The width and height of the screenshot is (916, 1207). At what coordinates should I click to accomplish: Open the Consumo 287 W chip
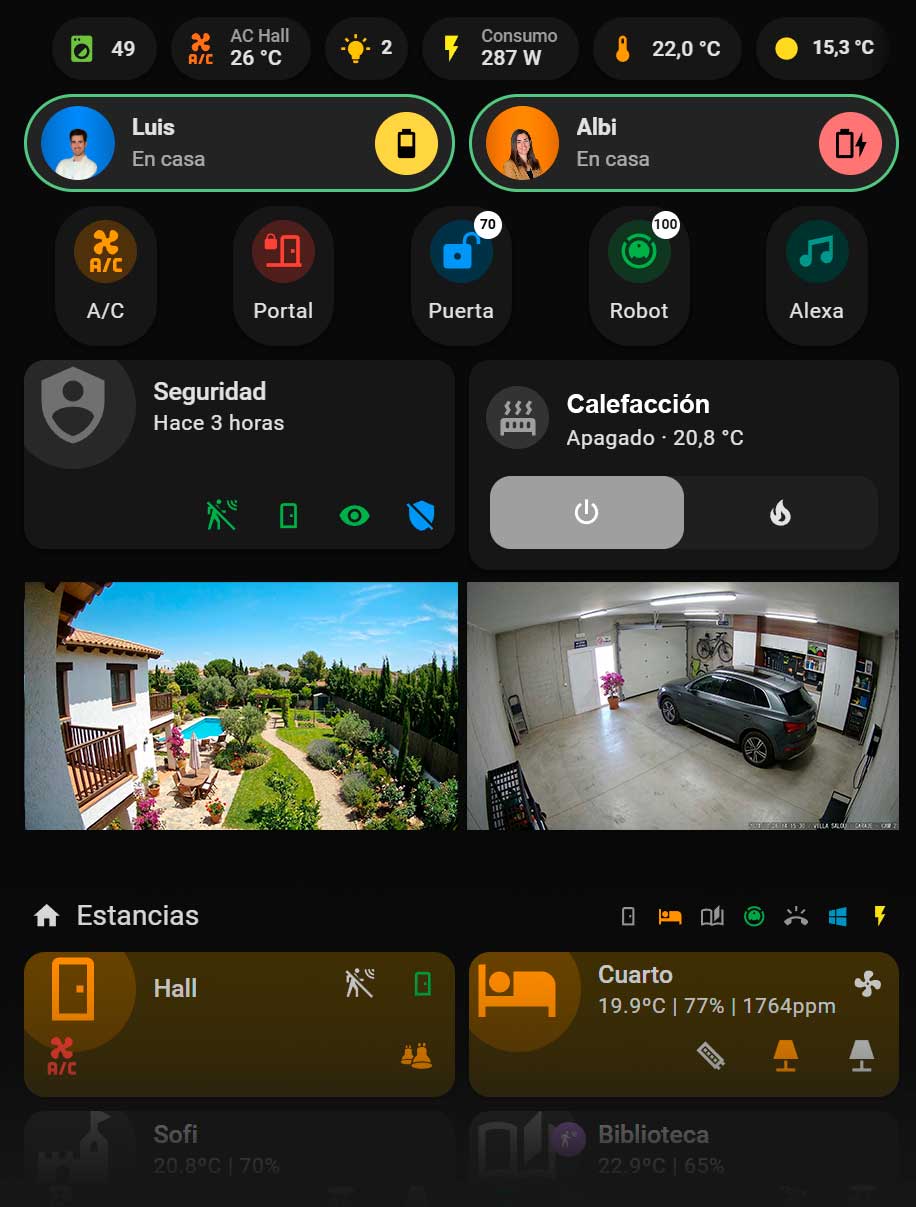tap(500, 48)
